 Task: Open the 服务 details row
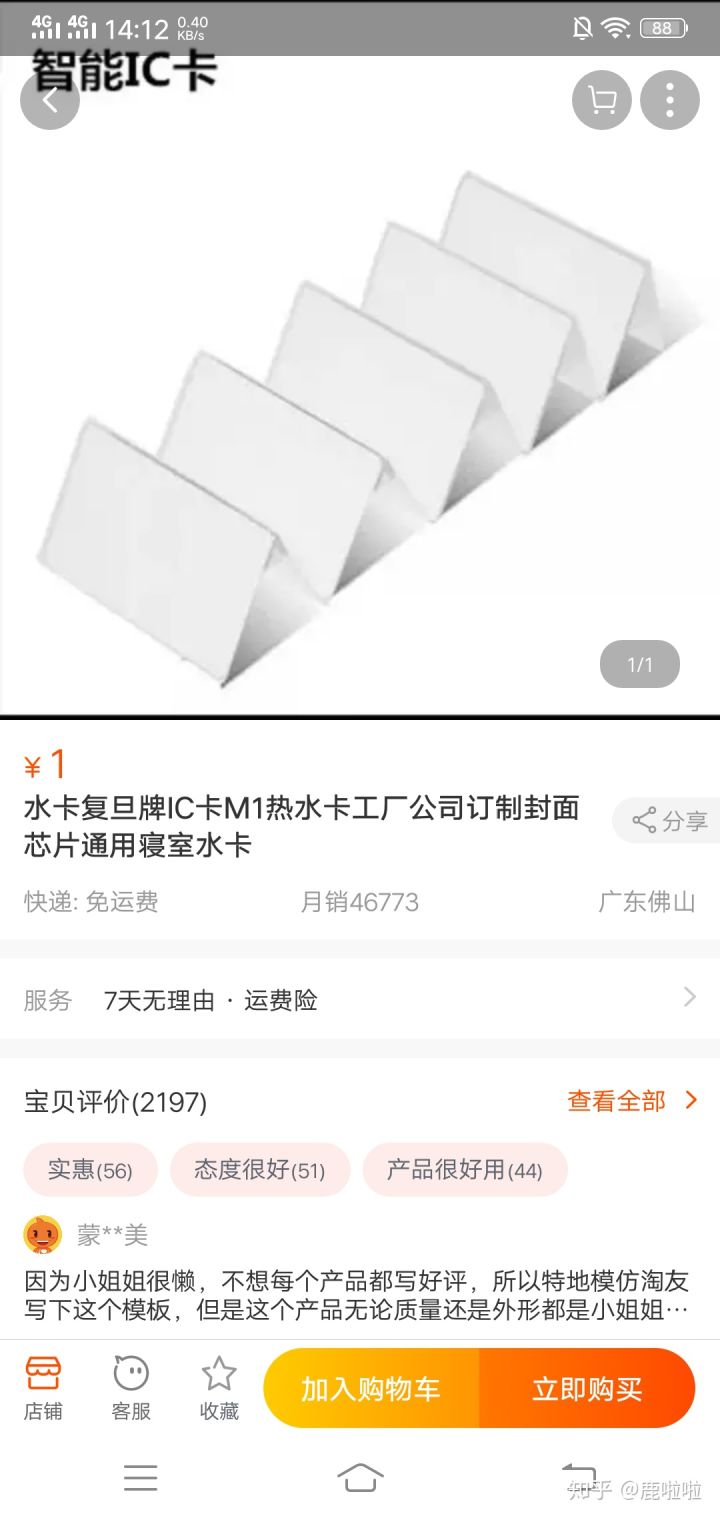360,1000
